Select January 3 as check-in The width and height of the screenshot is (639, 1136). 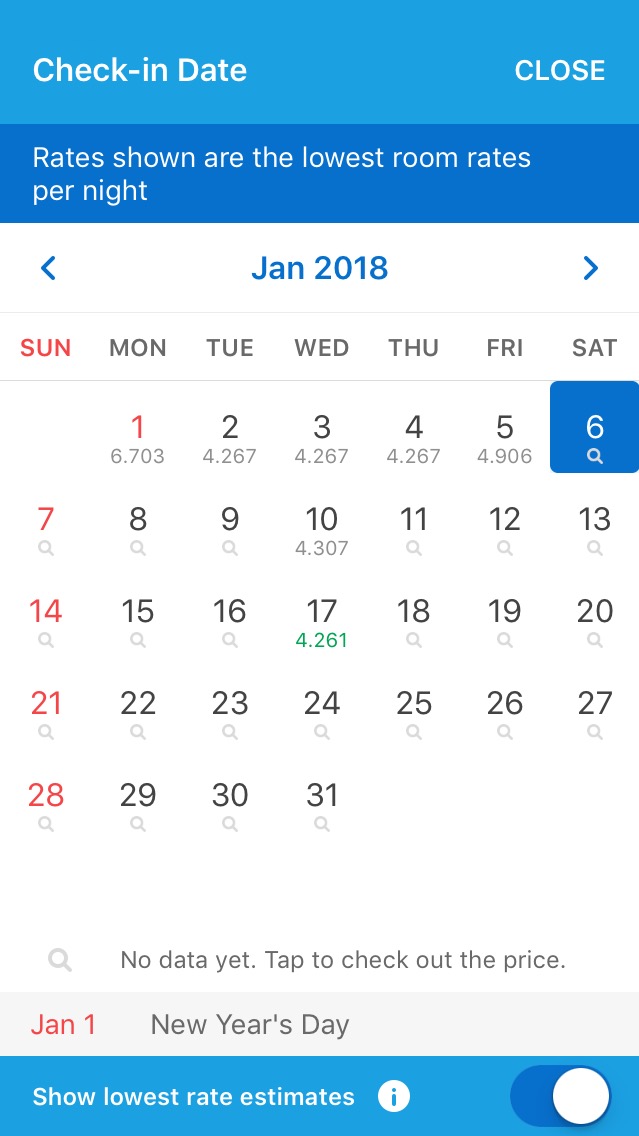(x=322, y=437)
